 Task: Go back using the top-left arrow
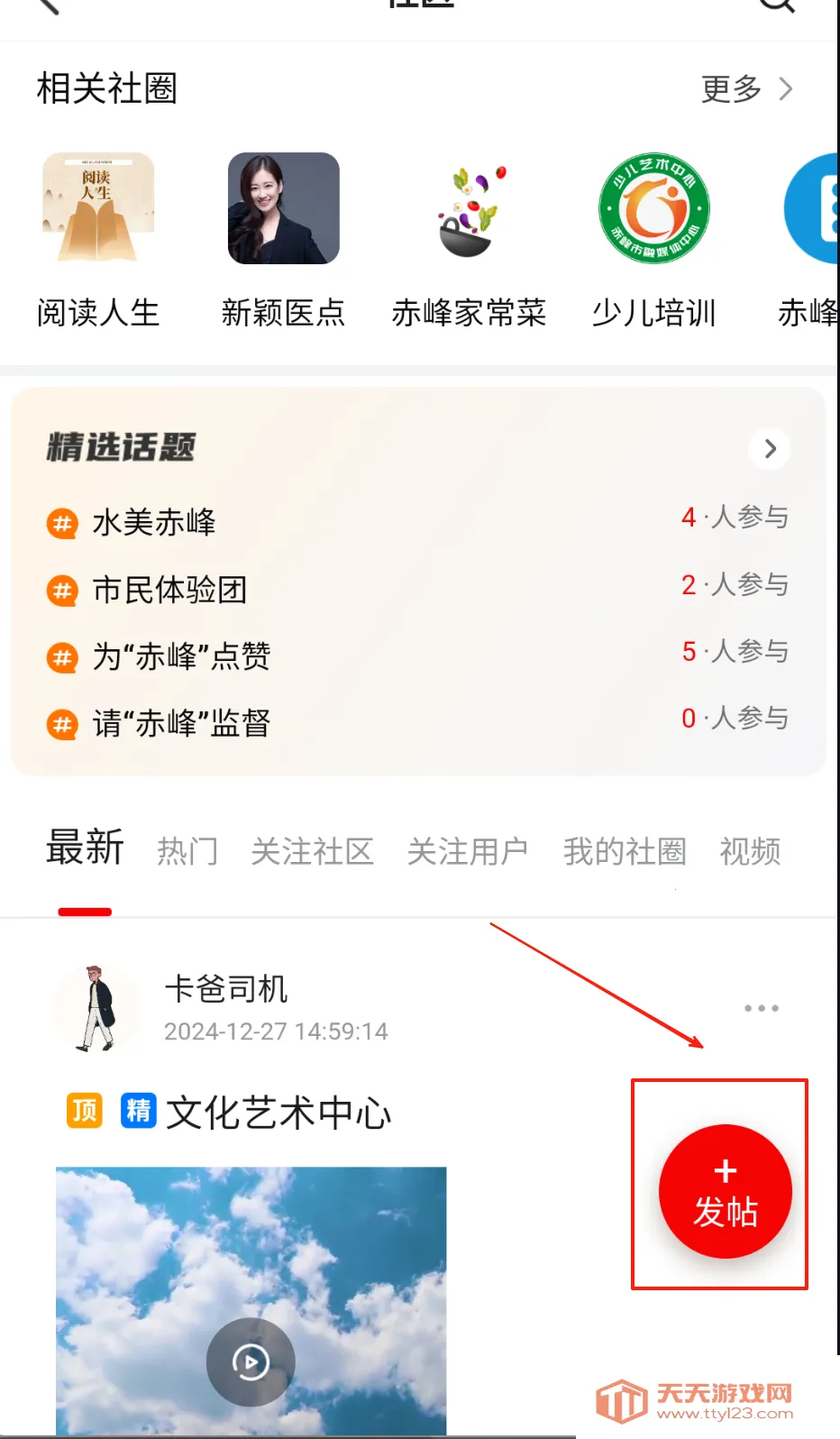pos(47,5)
